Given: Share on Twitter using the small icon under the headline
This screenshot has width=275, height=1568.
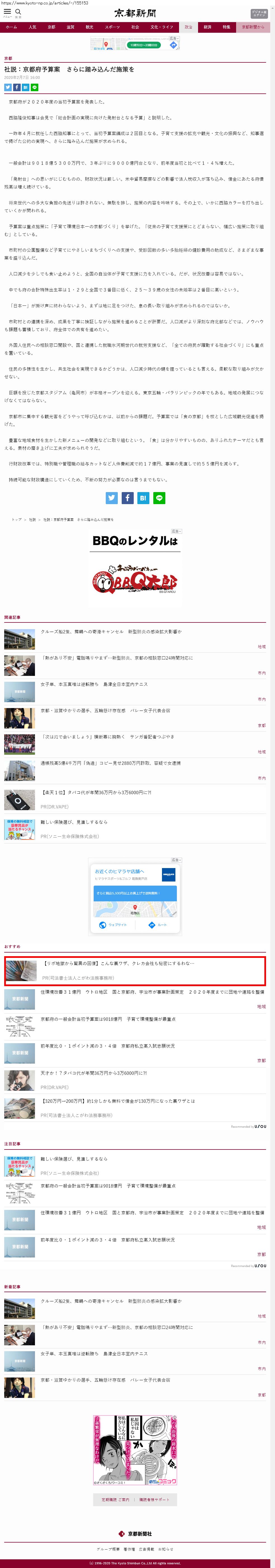Looking at the screenshot, I should pos(8,88).
